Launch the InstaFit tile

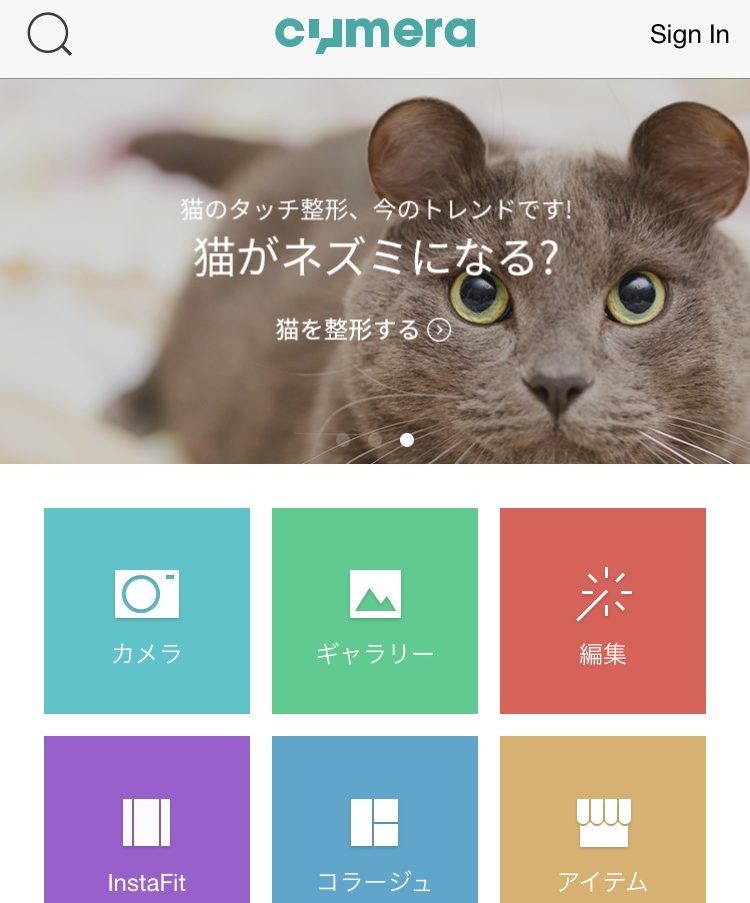(147, 822)
